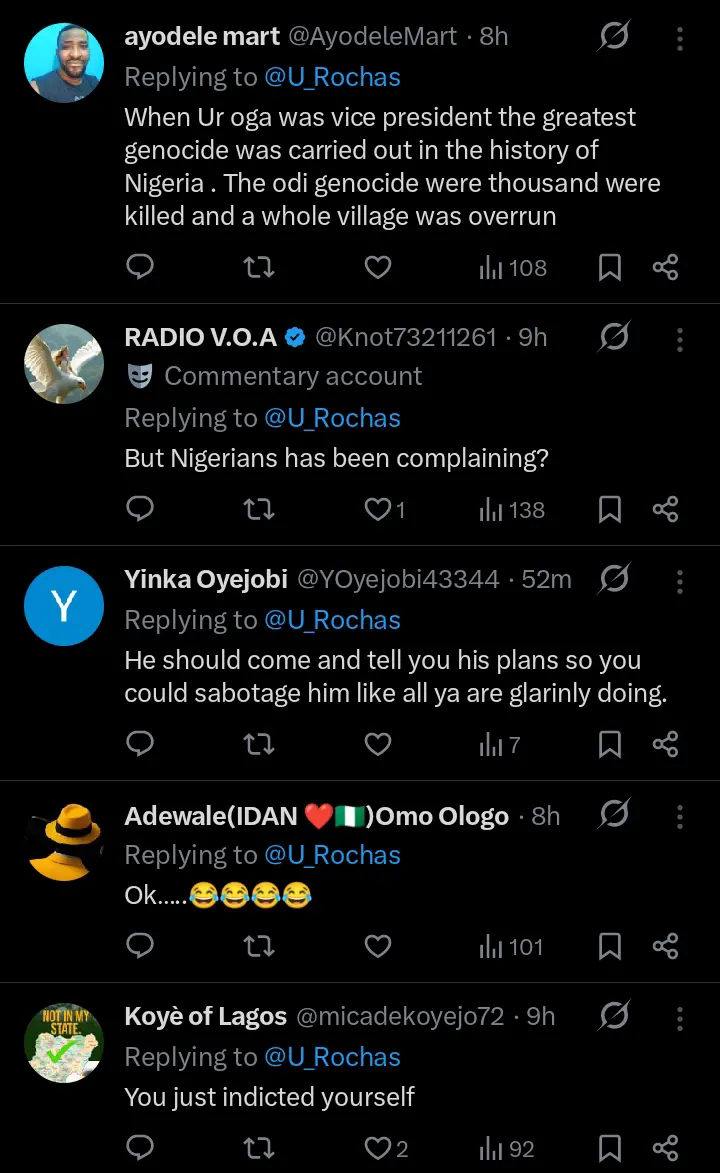Image resolution: width=720 pixels, height=1173 pixels.
Task: Open RADIO V.O.A's profile picture
Action: (64, 364)
